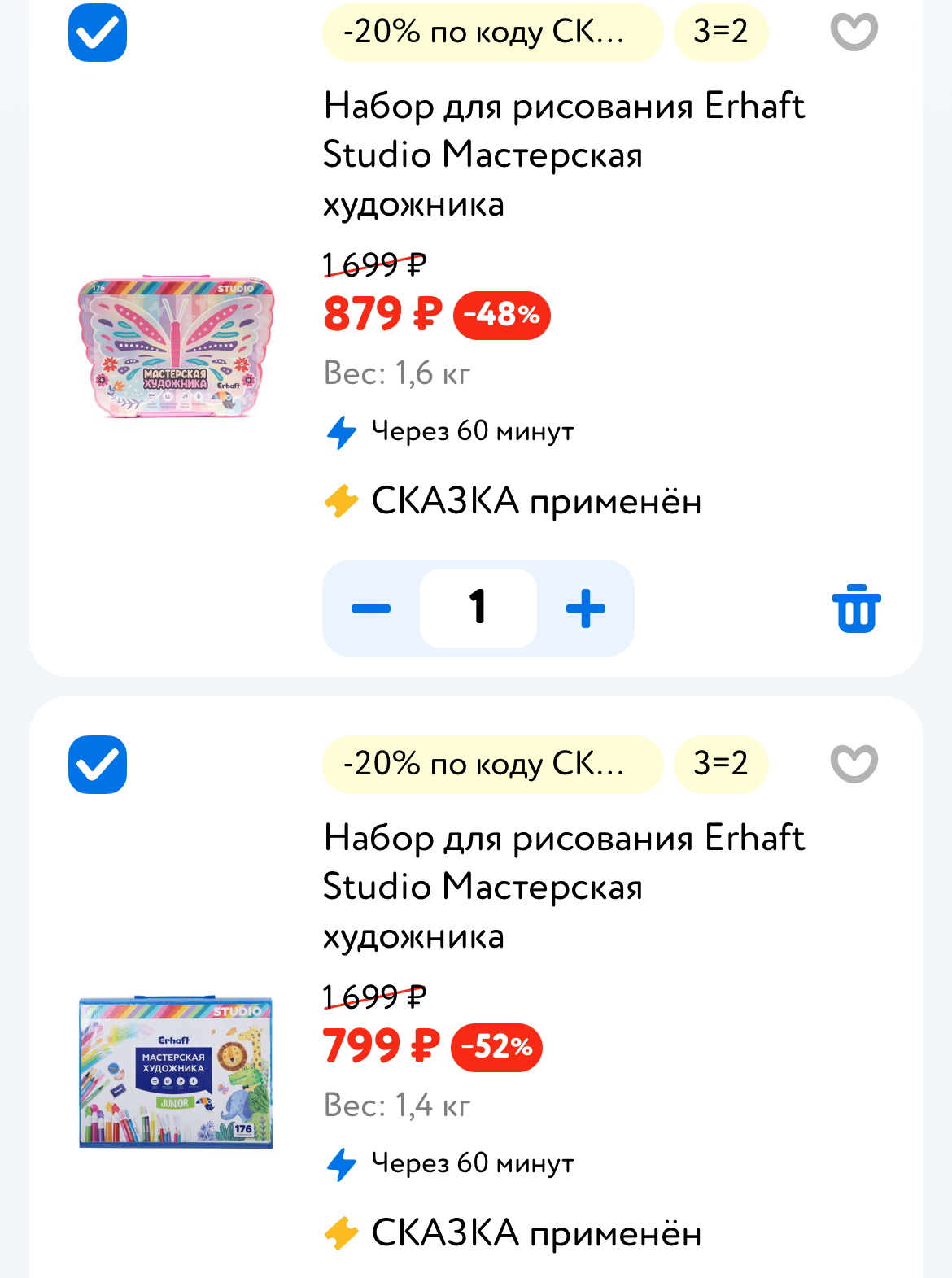Viewport: 952px width, 1278px height.
Task: Uncheck the 879 ₽ drawing set checkbox
Action: pos(98,33)
